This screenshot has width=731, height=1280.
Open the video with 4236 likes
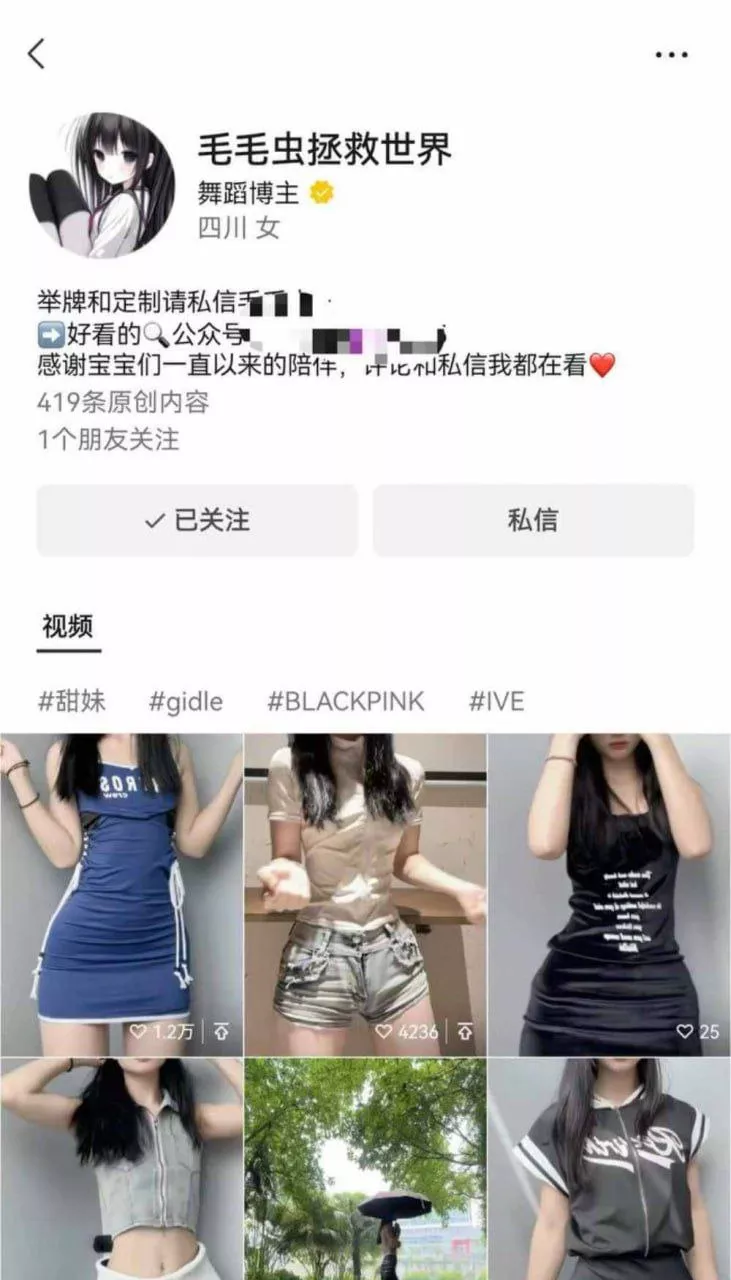coord(365,894)
